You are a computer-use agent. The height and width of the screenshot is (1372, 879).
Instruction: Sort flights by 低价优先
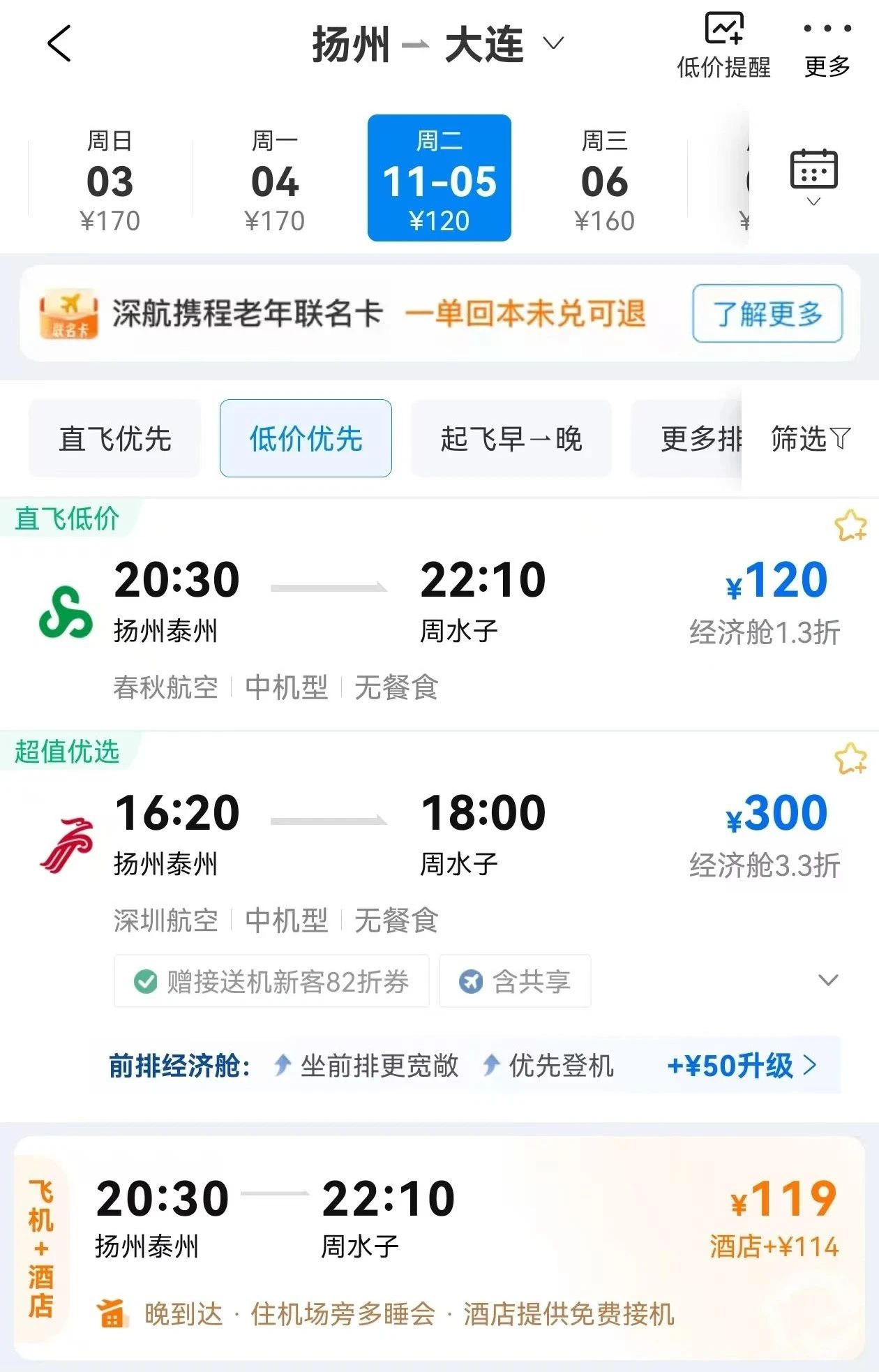306,438
